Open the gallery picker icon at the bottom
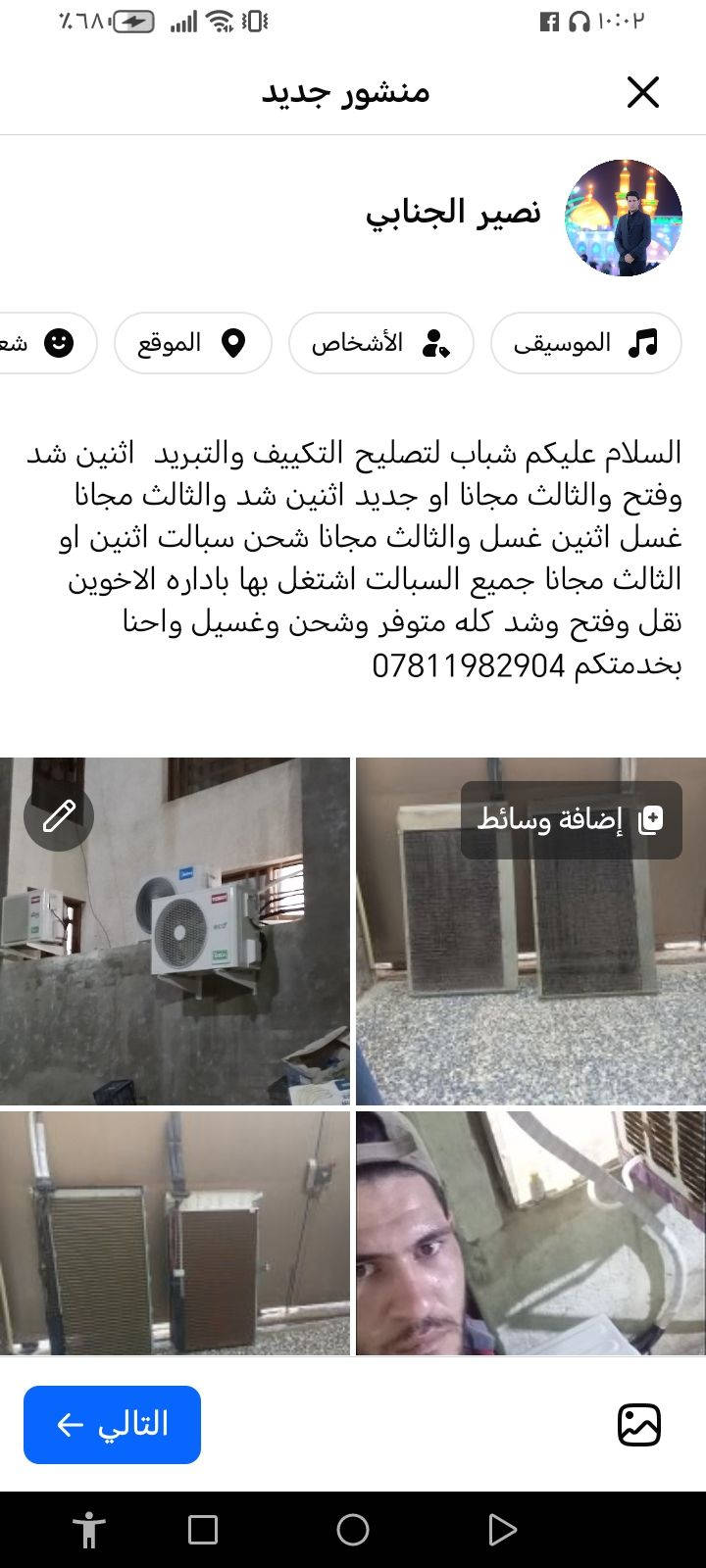Screen dimensions: 706x1568 pyautogui.click(x=639, y=1424)
